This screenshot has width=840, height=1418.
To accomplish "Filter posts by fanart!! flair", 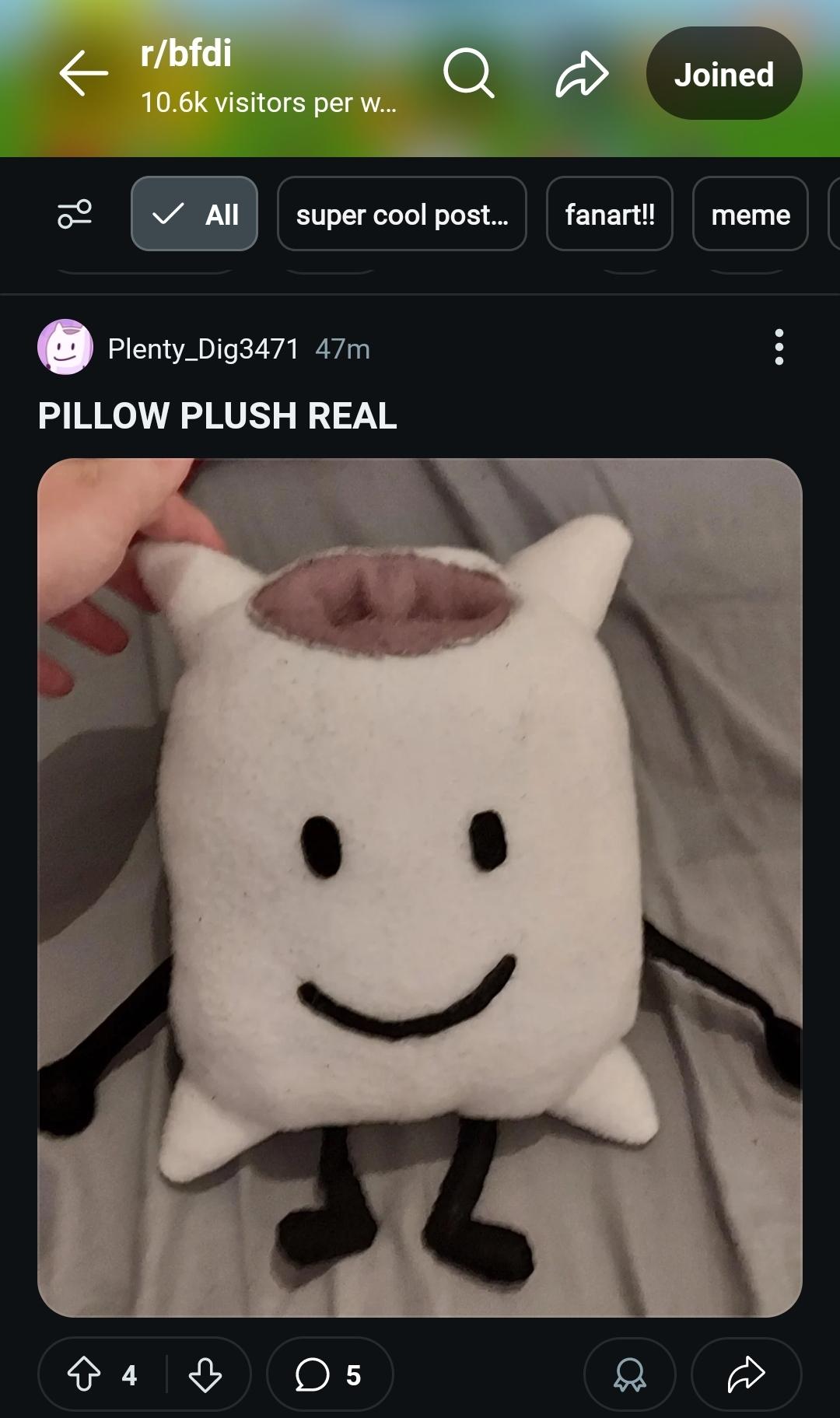I will coord(609,214).
